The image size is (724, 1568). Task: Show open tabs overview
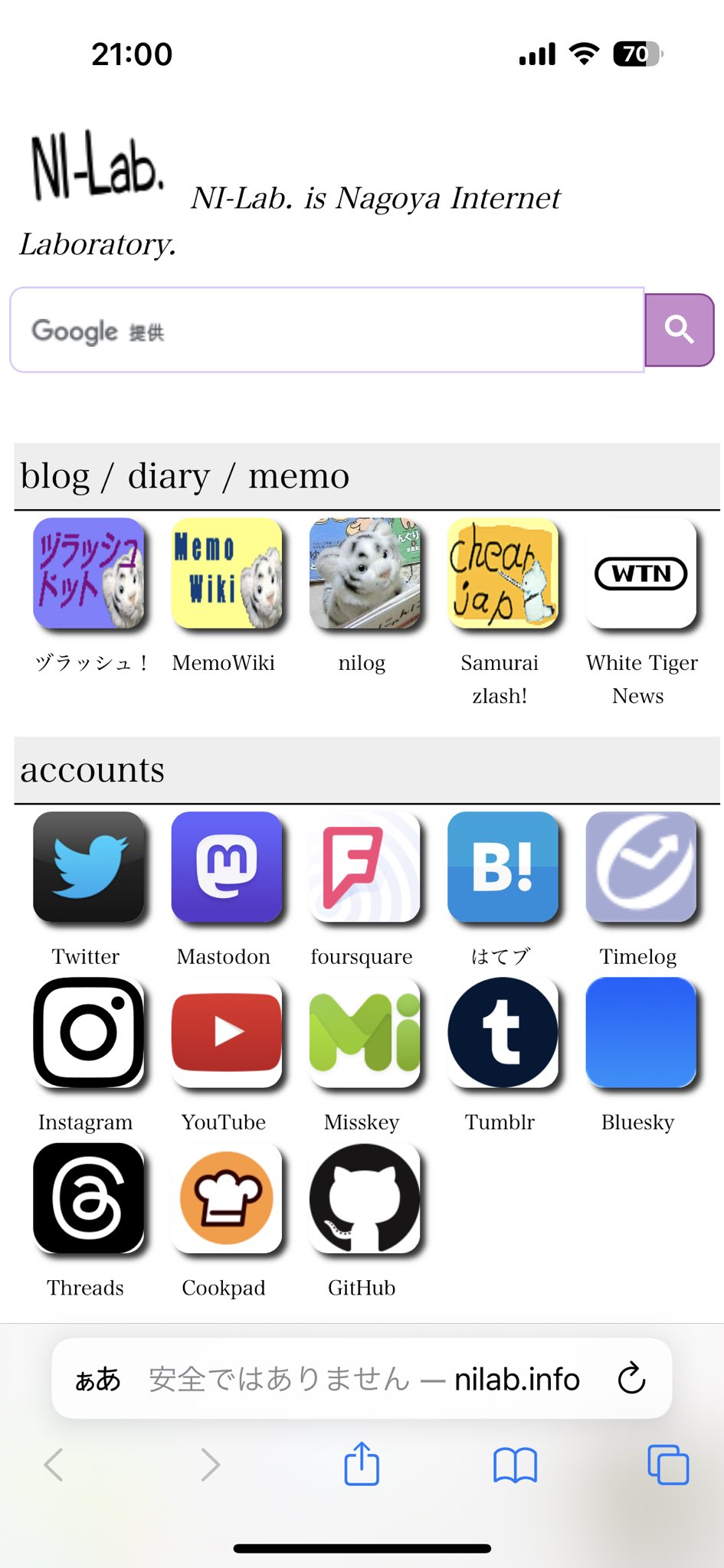[668, 1464]
